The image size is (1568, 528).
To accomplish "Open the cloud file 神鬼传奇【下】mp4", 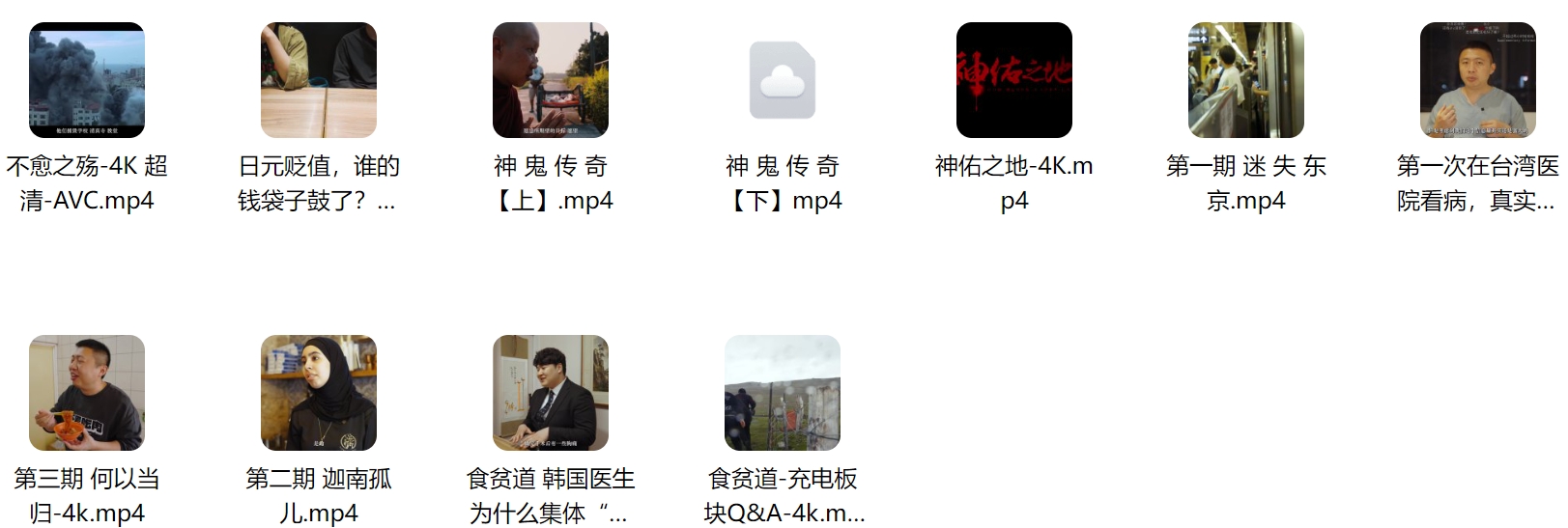I will [783, 80].
